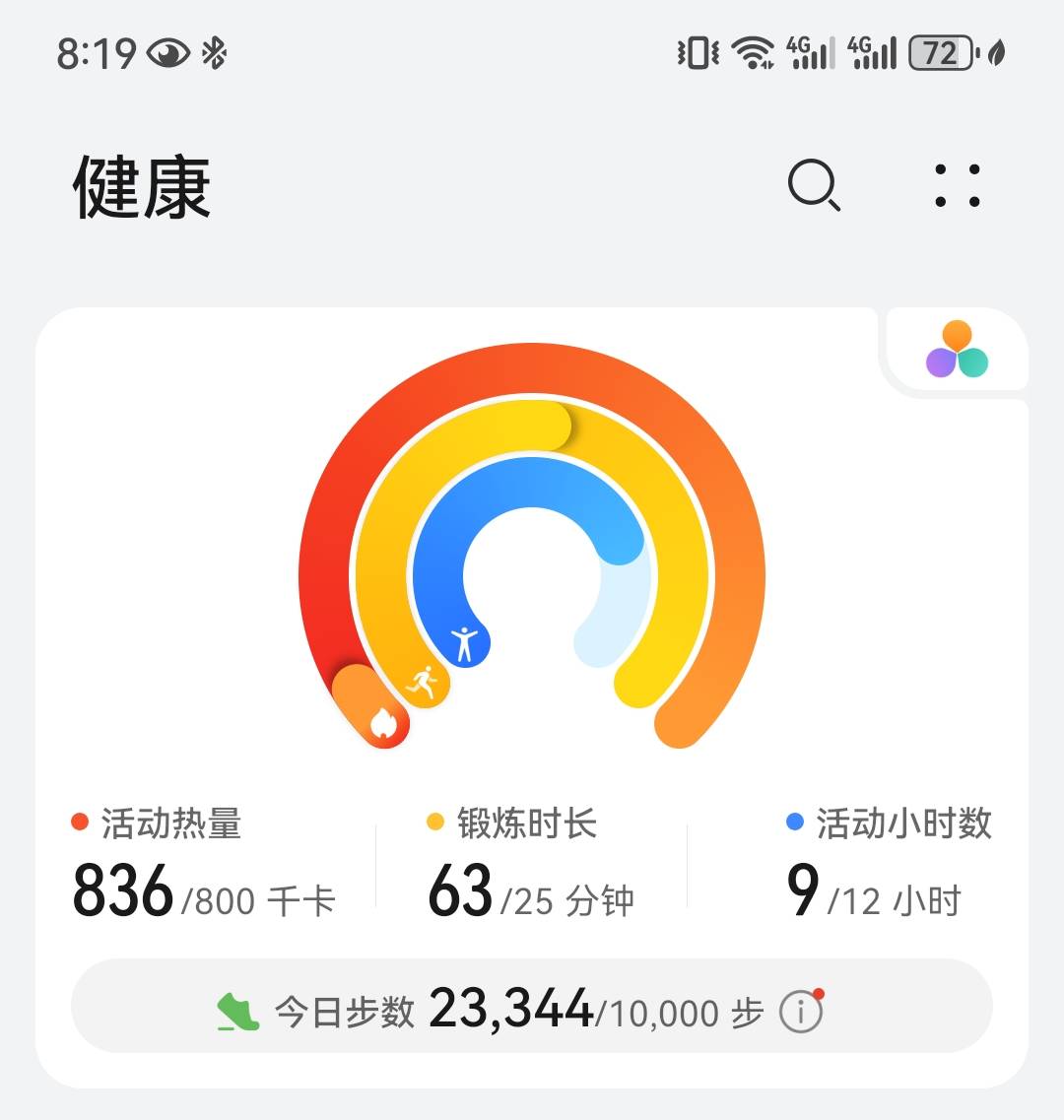Viewport: 1064px width, 1120px height.
Task: Tap the red dot next to 活动热量
Action: (x=81, y=820)
